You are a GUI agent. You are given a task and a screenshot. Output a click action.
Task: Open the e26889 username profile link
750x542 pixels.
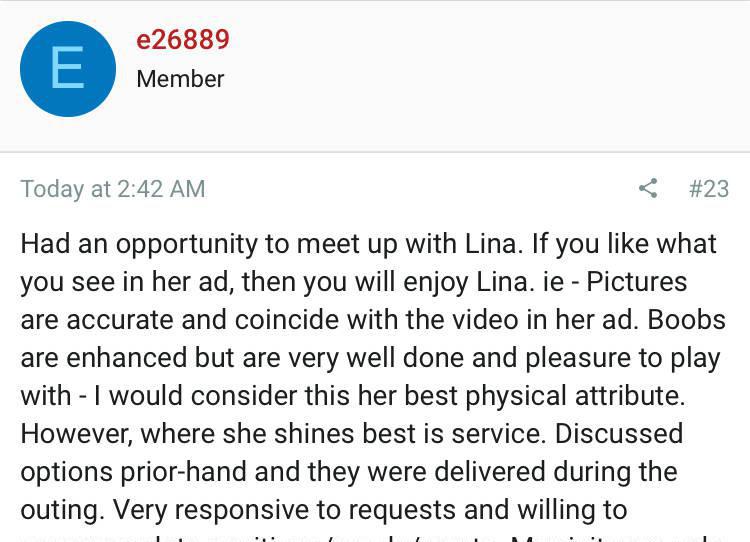[x=183, y=40]
